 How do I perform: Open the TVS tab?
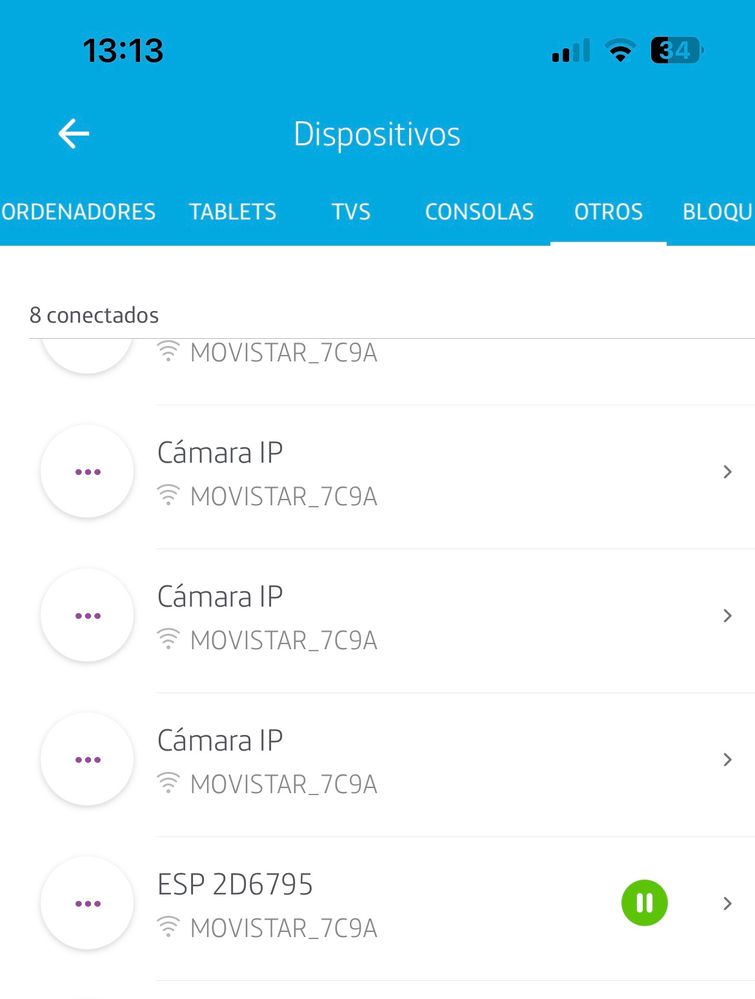click(351, 212)
